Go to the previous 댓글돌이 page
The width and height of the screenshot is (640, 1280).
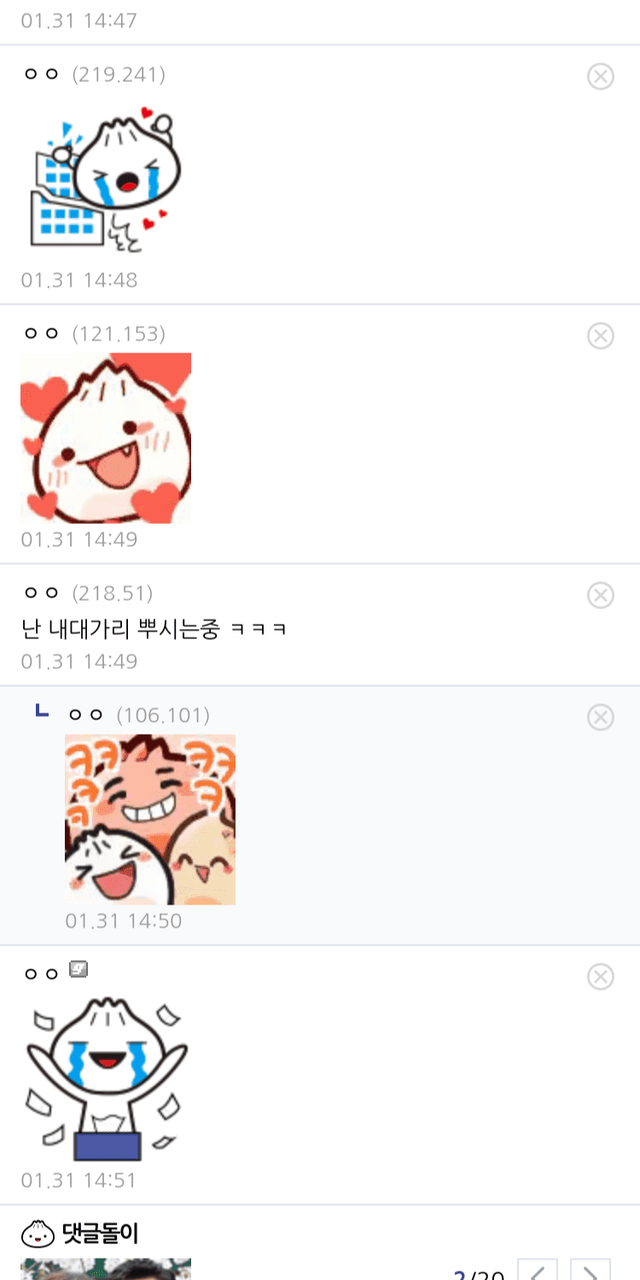click(538, 1272)
